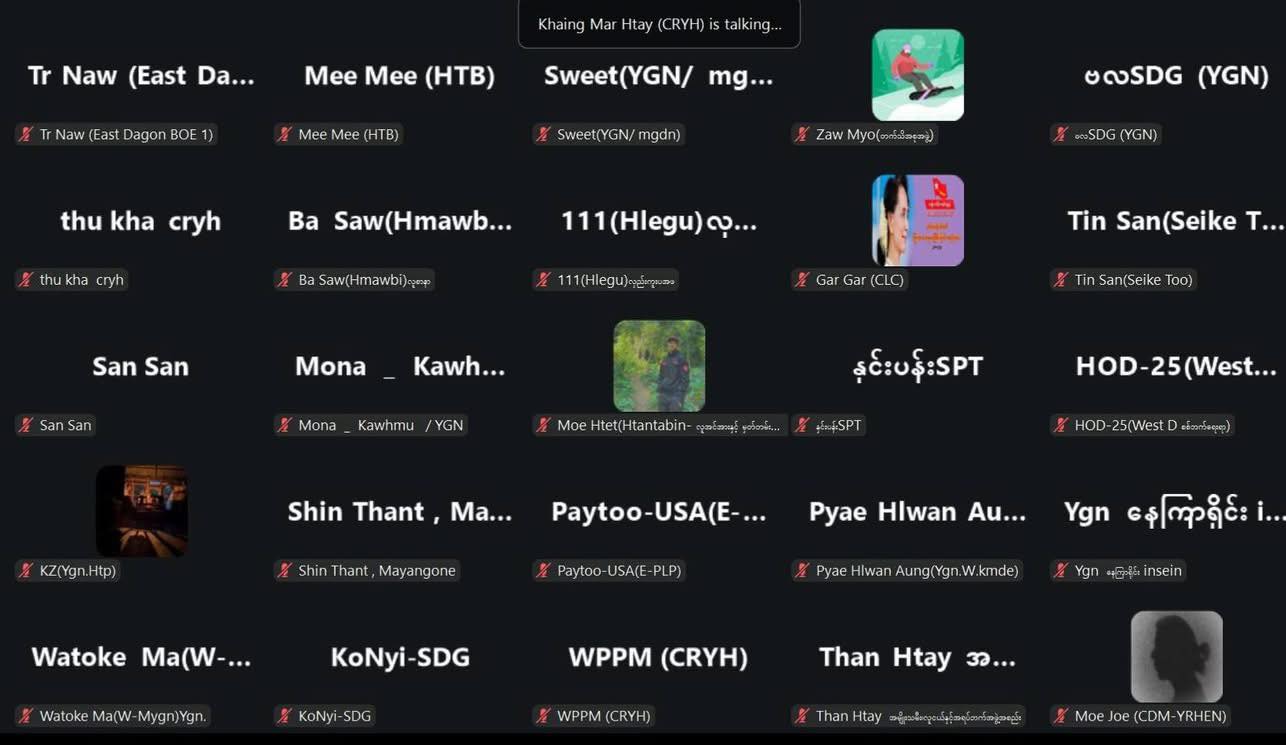This screenshot has height=745, width=1286.
Task: Tap Mee Mee (HTB) participant tile
Action: click(x=399, y=76)
